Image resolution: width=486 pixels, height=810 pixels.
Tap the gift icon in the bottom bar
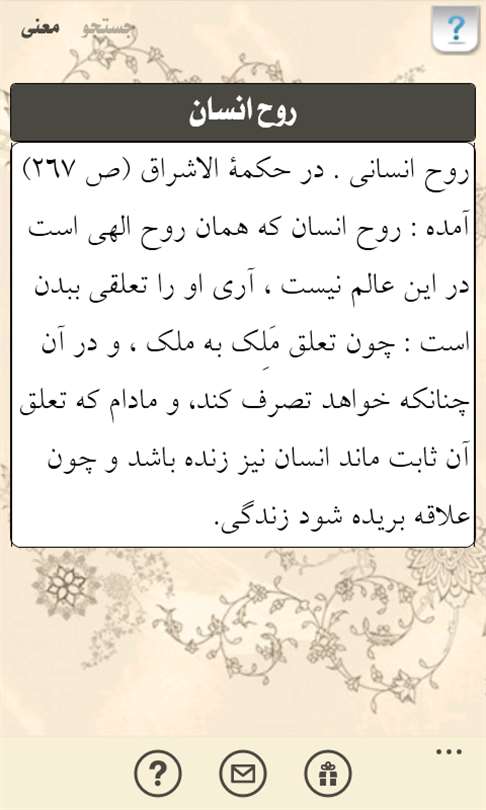coord(327,774)
